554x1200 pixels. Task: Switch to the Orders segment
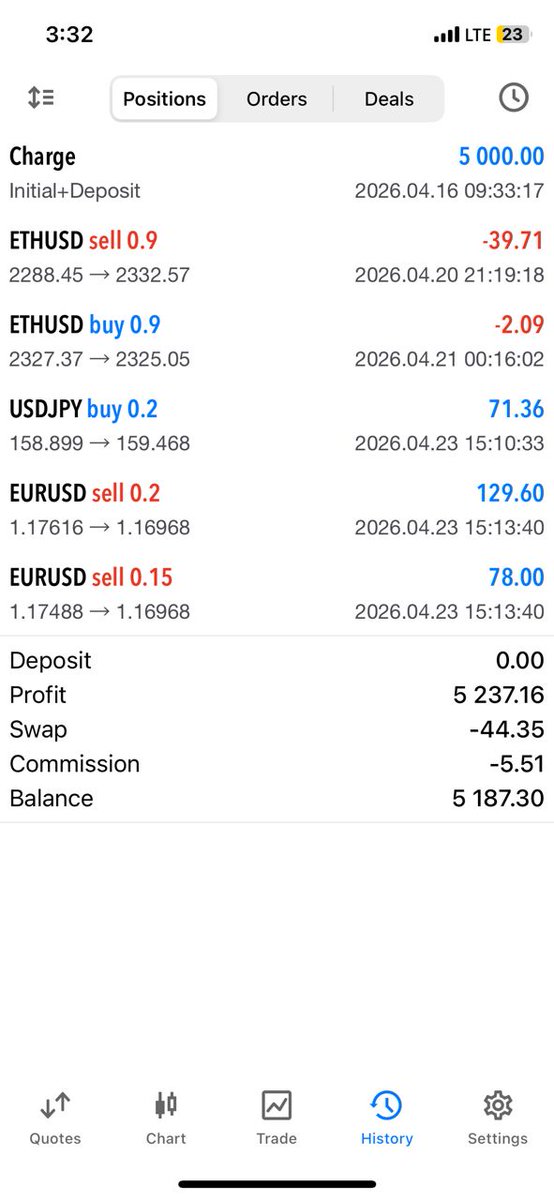coord(277,99)
